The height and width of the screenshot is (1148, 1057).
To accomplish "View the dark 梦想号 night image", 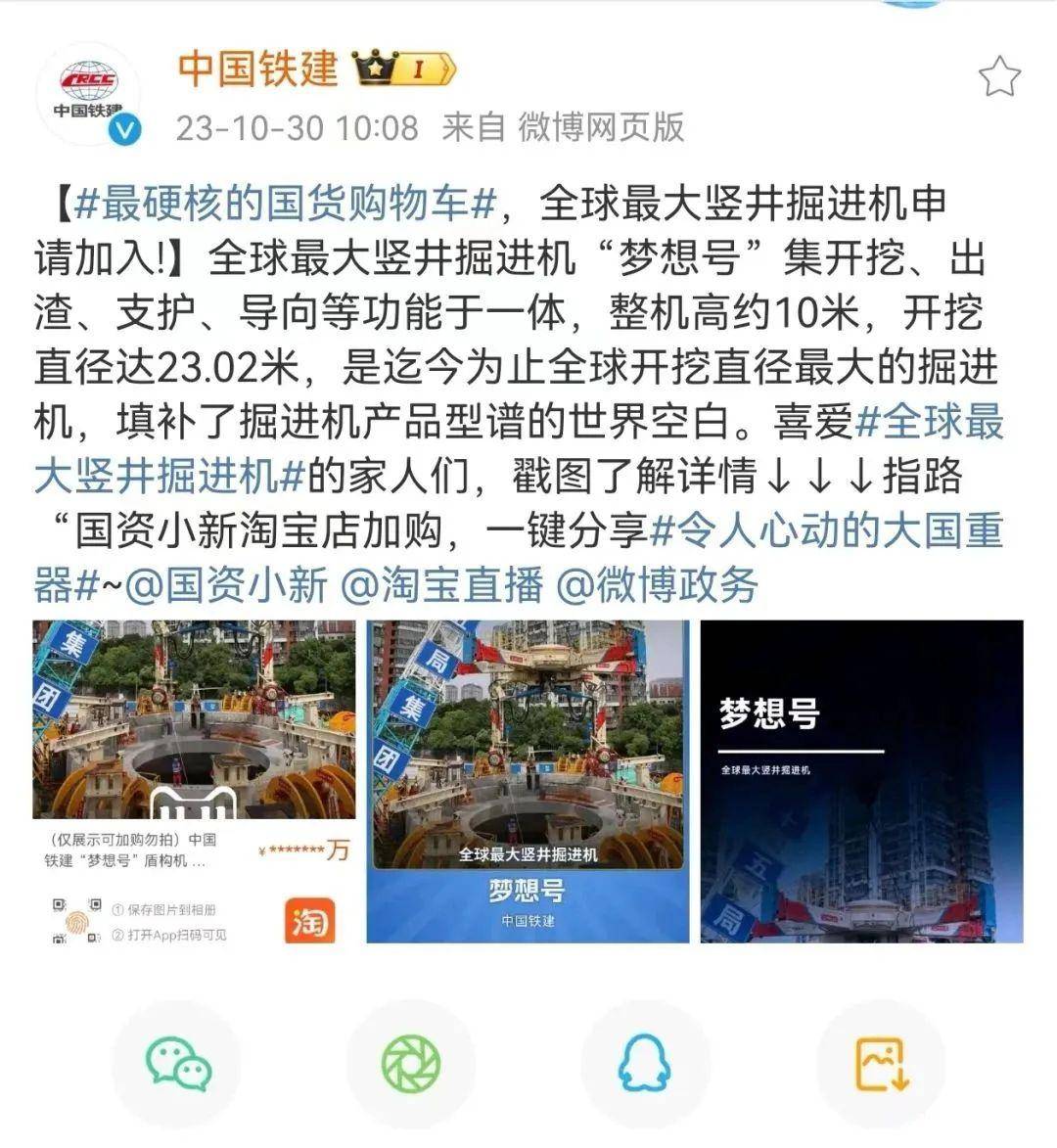I will click(861, 781).
